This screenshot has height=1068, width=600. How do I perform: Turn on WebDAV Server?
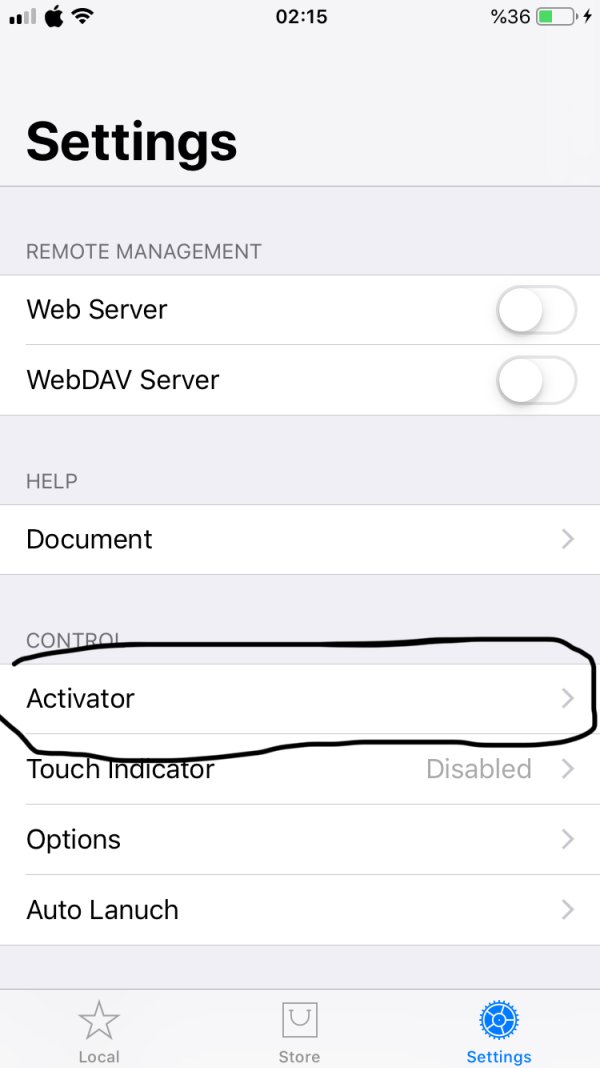tap(536, 380)
